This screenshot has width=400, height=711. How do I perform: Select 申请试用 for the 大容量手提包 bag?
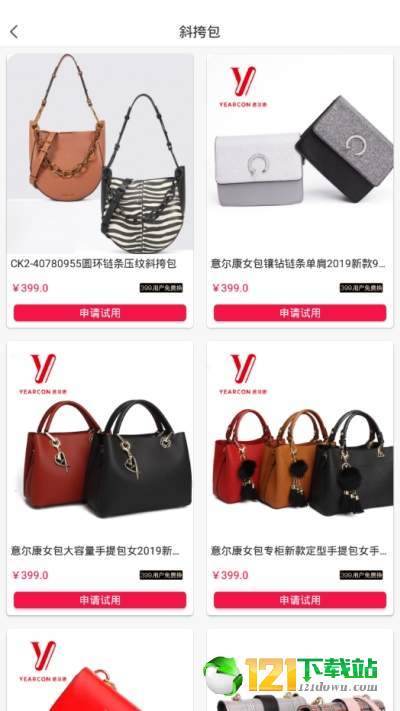coord(100,600)
